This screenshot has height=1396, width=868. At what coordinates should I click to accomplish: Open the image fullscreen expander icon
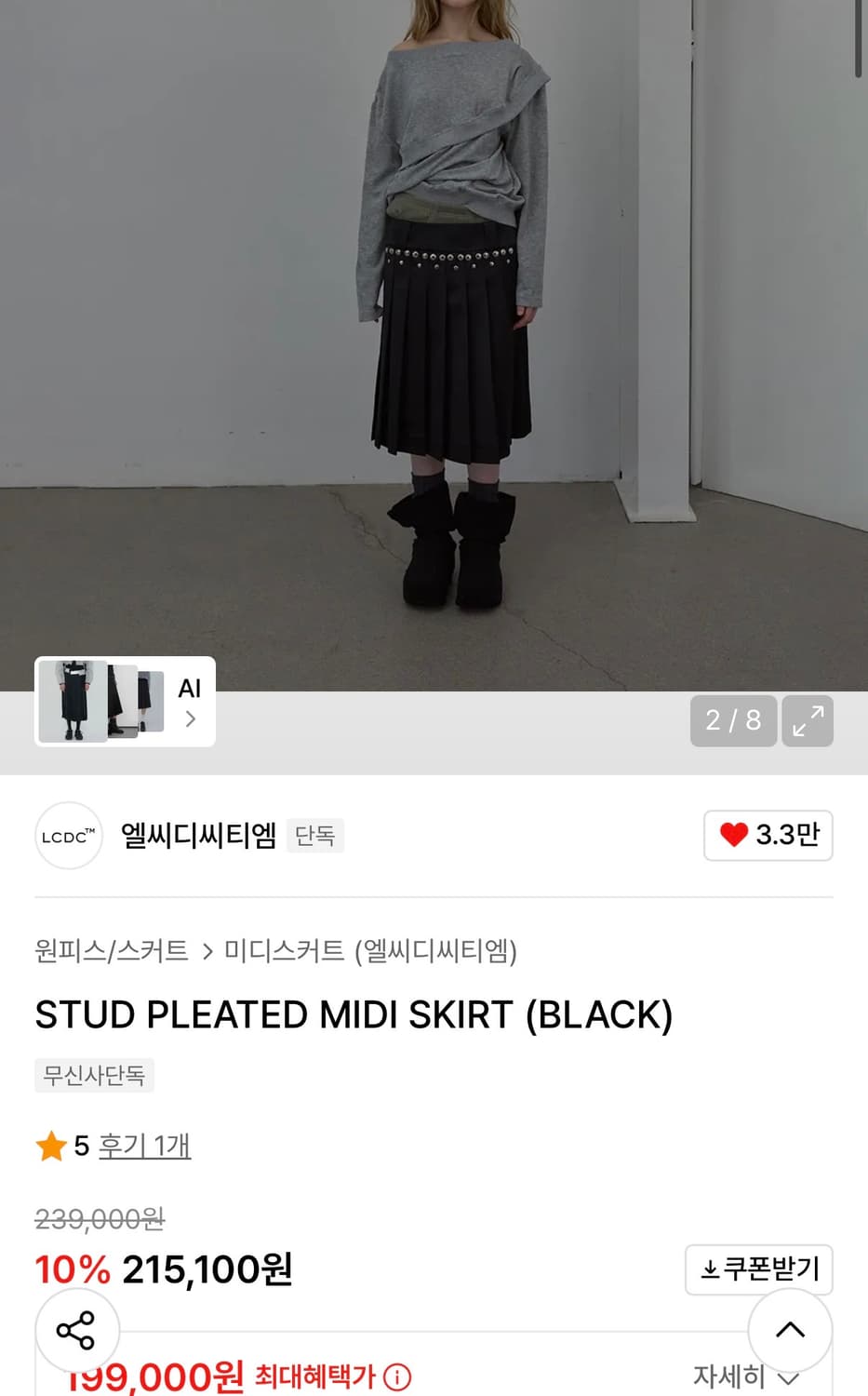coord(808,721)
